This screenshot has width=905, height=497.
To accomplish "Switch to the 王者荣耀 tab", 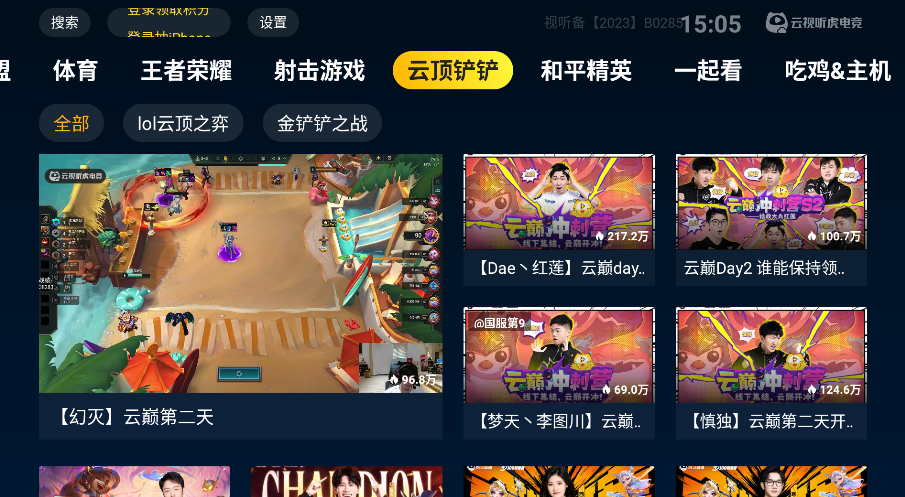I will (x=186, y=71).
